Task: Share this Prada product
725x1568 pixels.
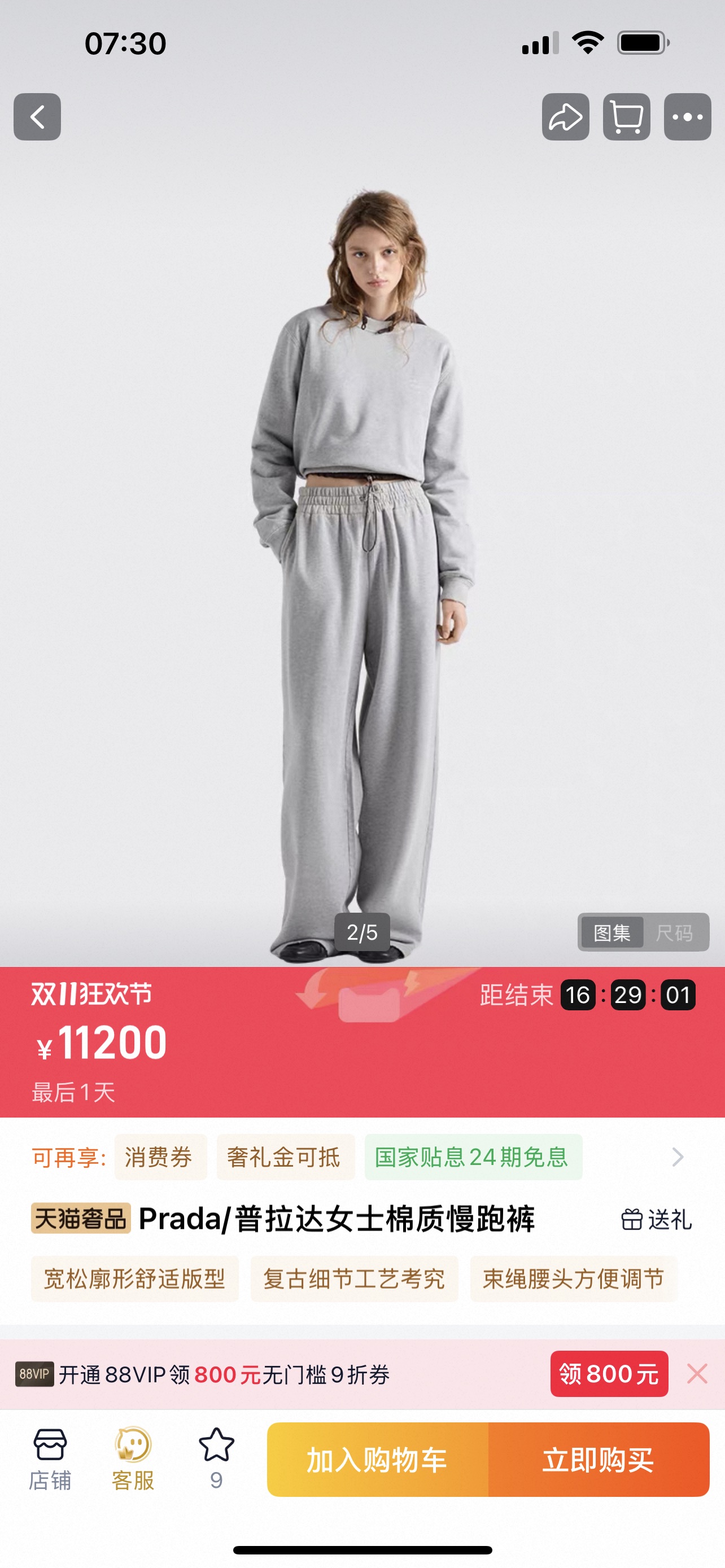Action: coord(566,117)
